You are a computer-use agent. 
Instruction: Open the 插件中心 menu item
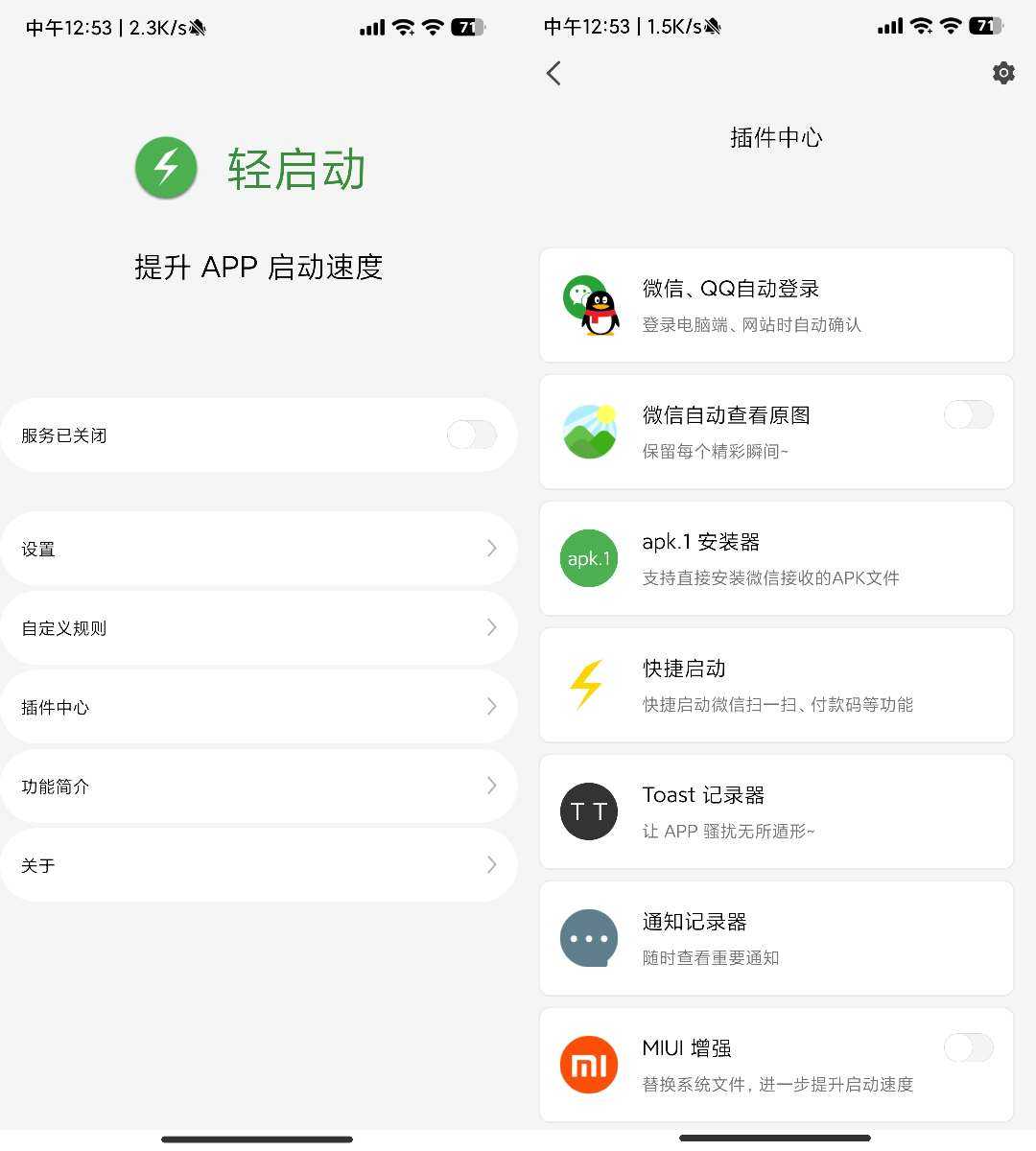(259, 707)
